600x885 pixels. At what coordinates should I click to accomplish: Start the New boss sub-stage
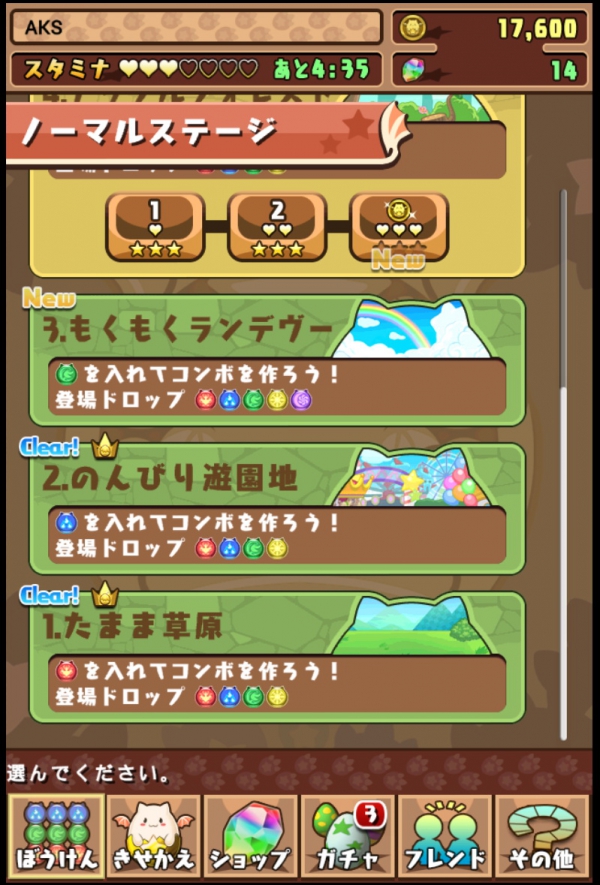(399, 227)
